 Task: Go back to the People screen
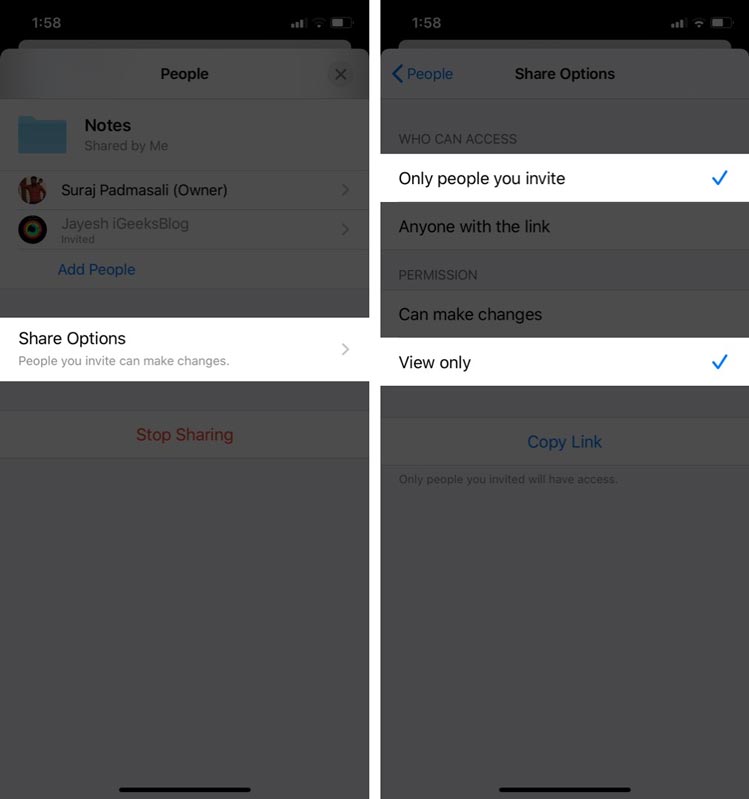pos(422,74)
